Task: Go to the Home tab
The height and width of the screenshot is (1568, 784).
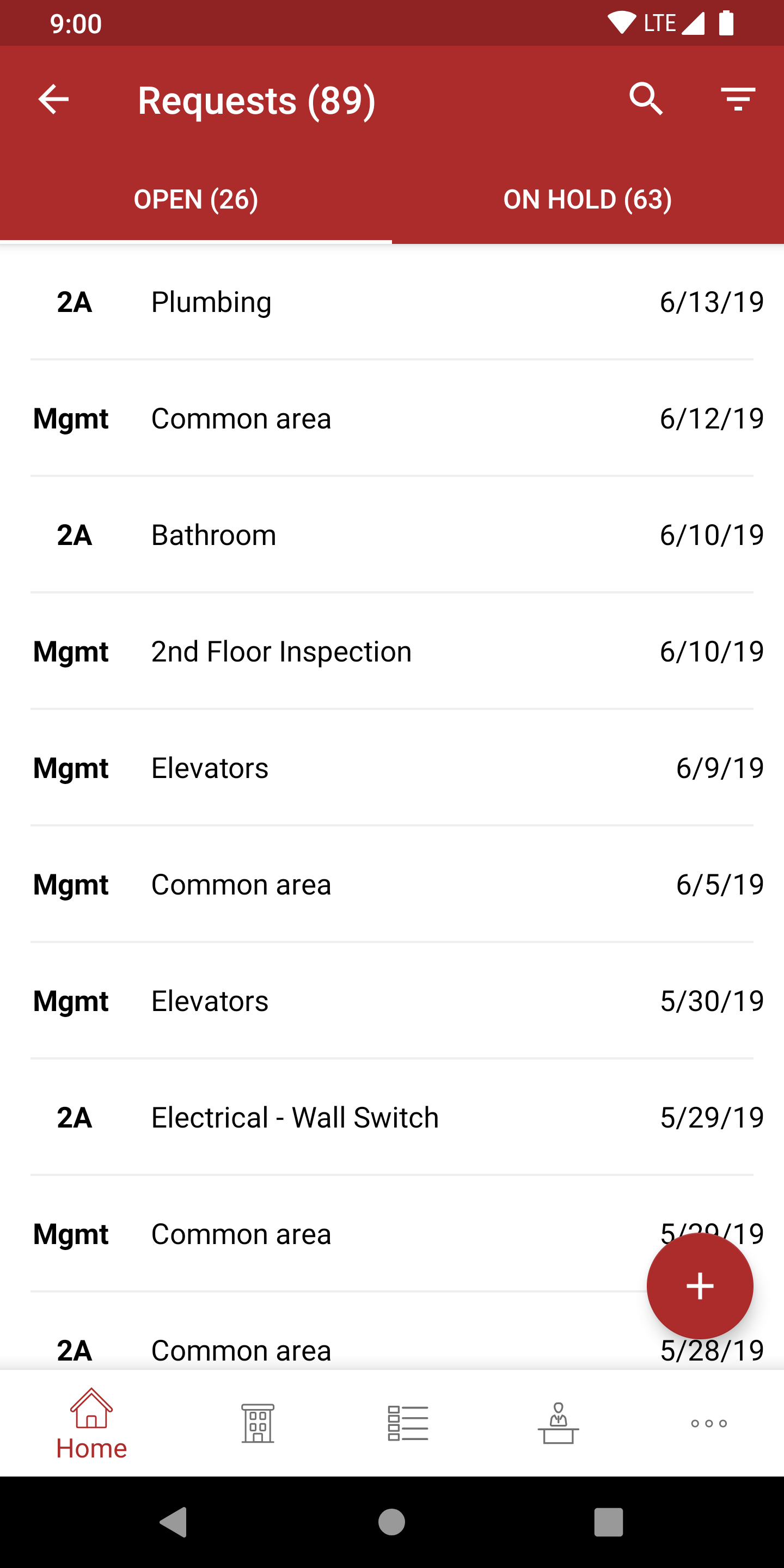Action: coord(91,1424)
